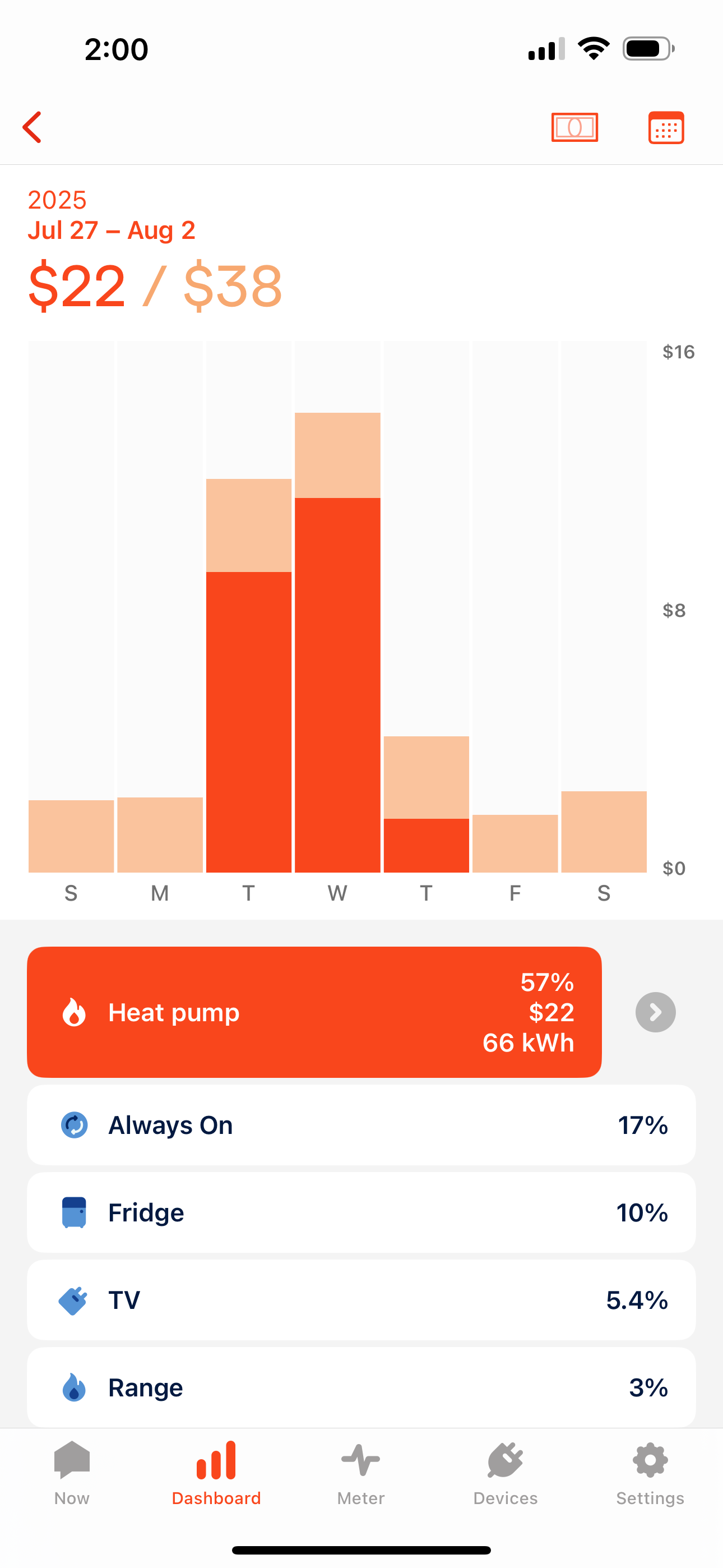Open the Always On row
The image size is (723, 1568).
tap(361, 1125)
